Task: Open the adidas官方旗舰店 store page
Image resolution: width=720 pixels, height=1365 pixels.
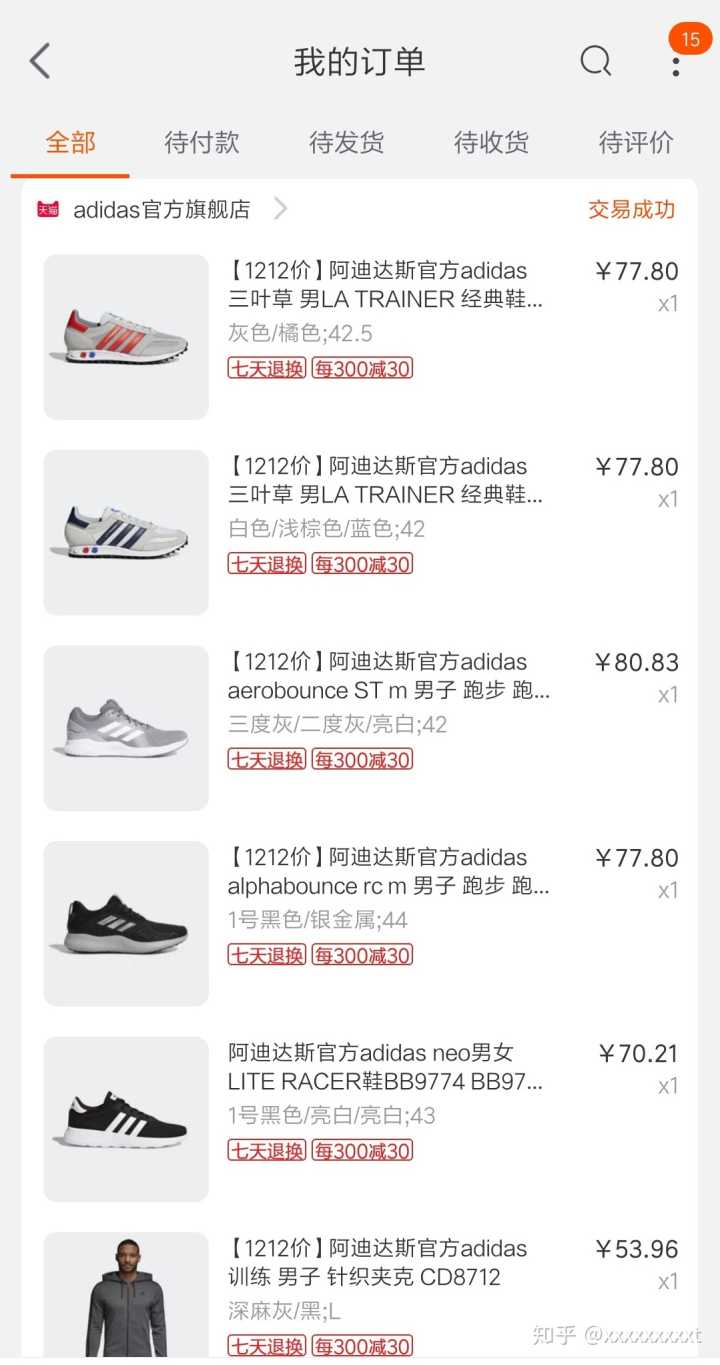Action: (162, 210)
